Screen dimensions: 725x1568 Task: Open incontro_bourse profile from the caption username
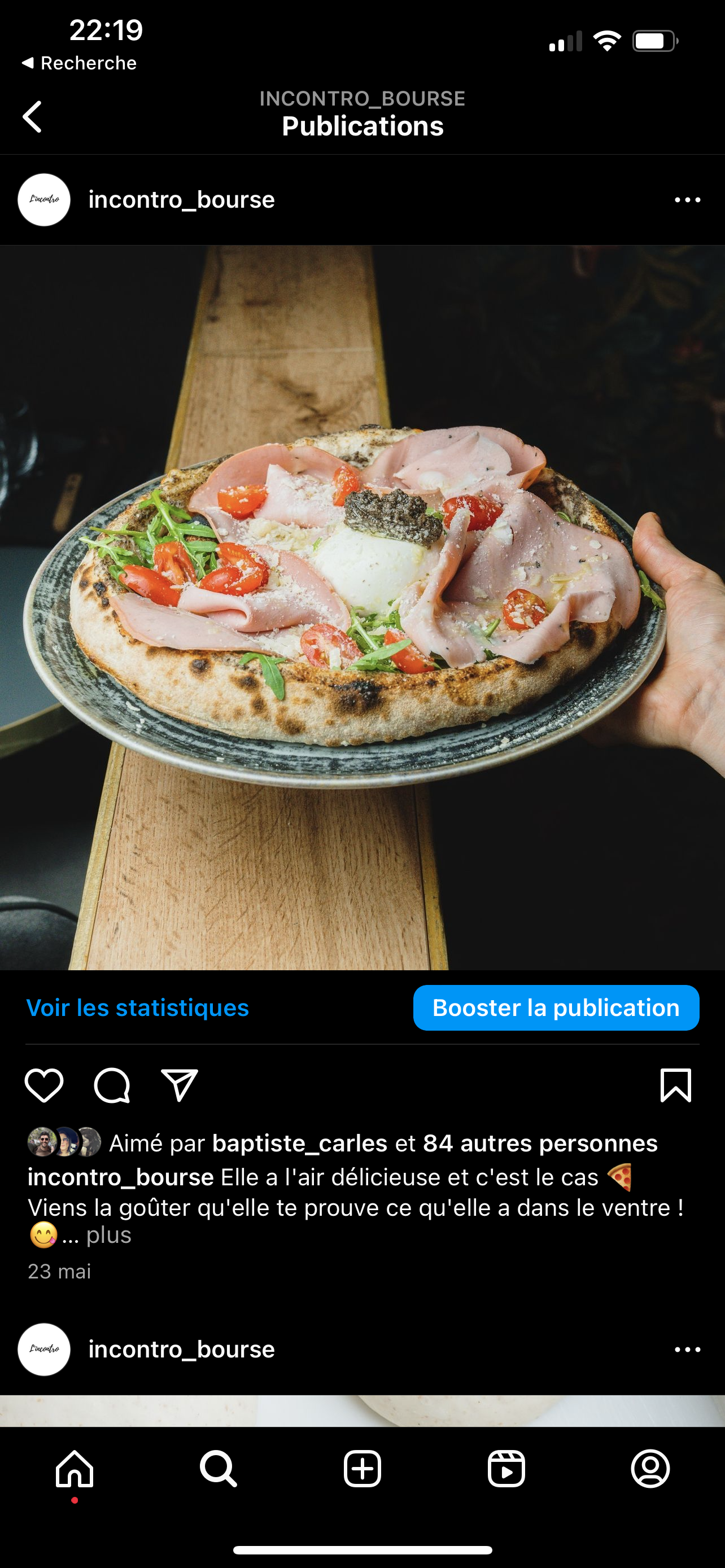[120, 1177]
